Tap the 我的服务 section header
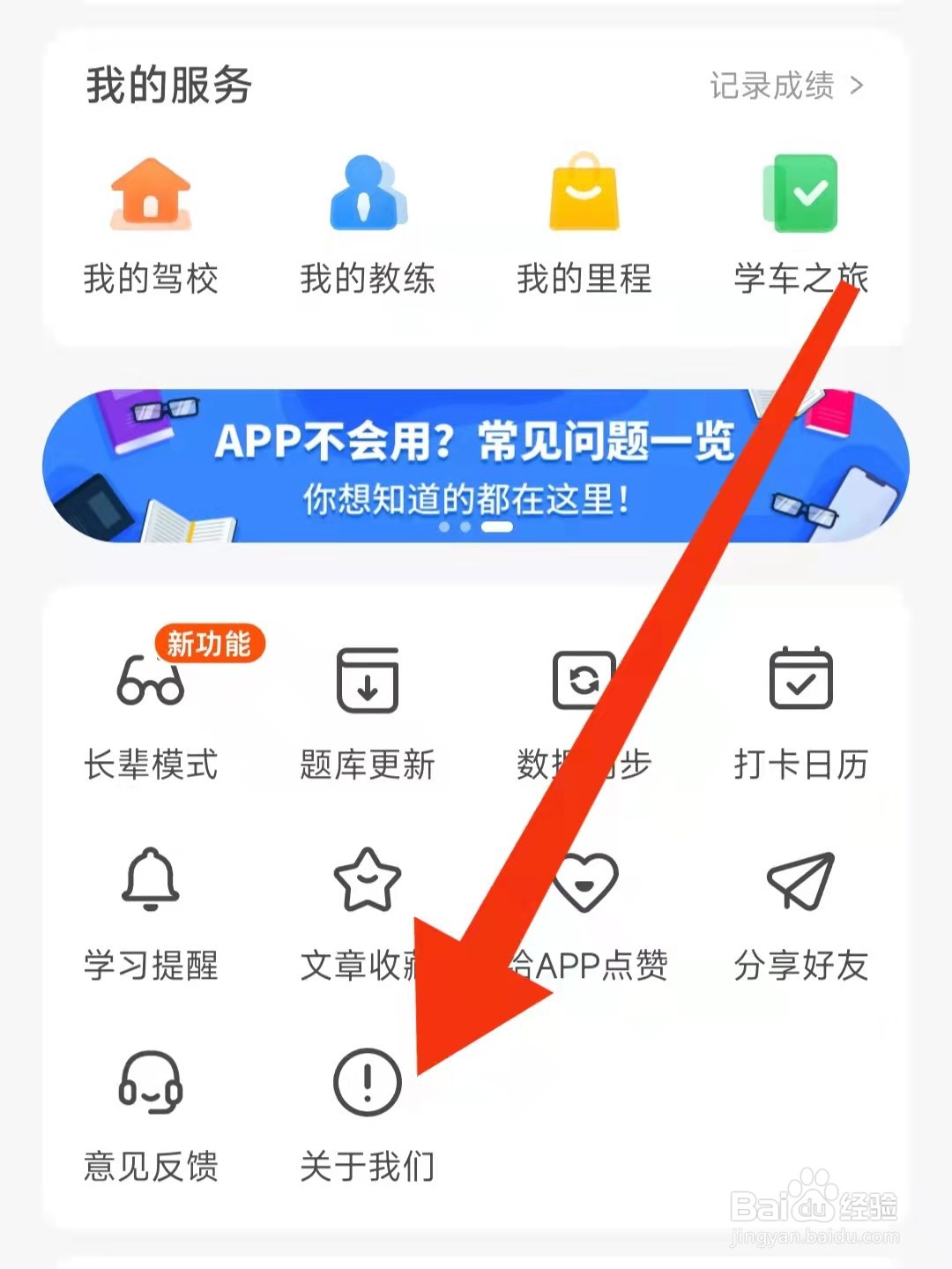The image size is (952, 1269). 167,86
